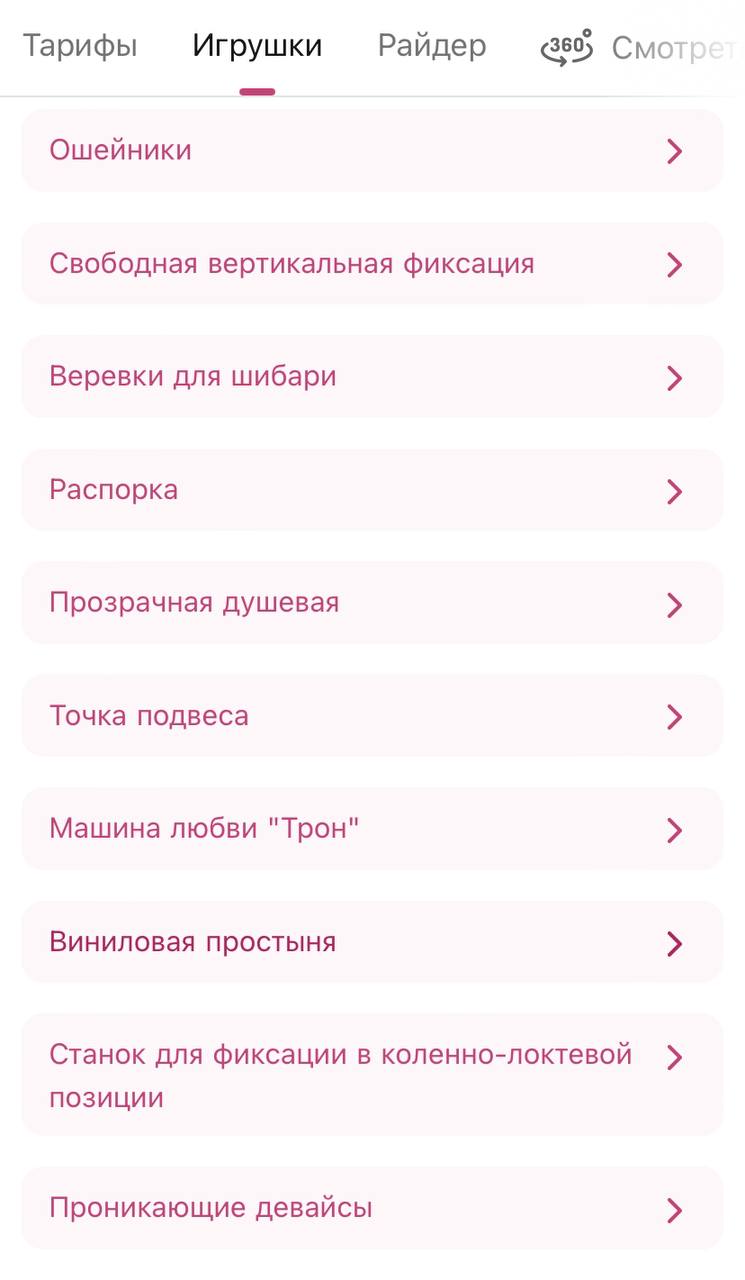Open the Ошейники row
The image size is (745, 1280).
pyautogui.click(x=372, y=151)
